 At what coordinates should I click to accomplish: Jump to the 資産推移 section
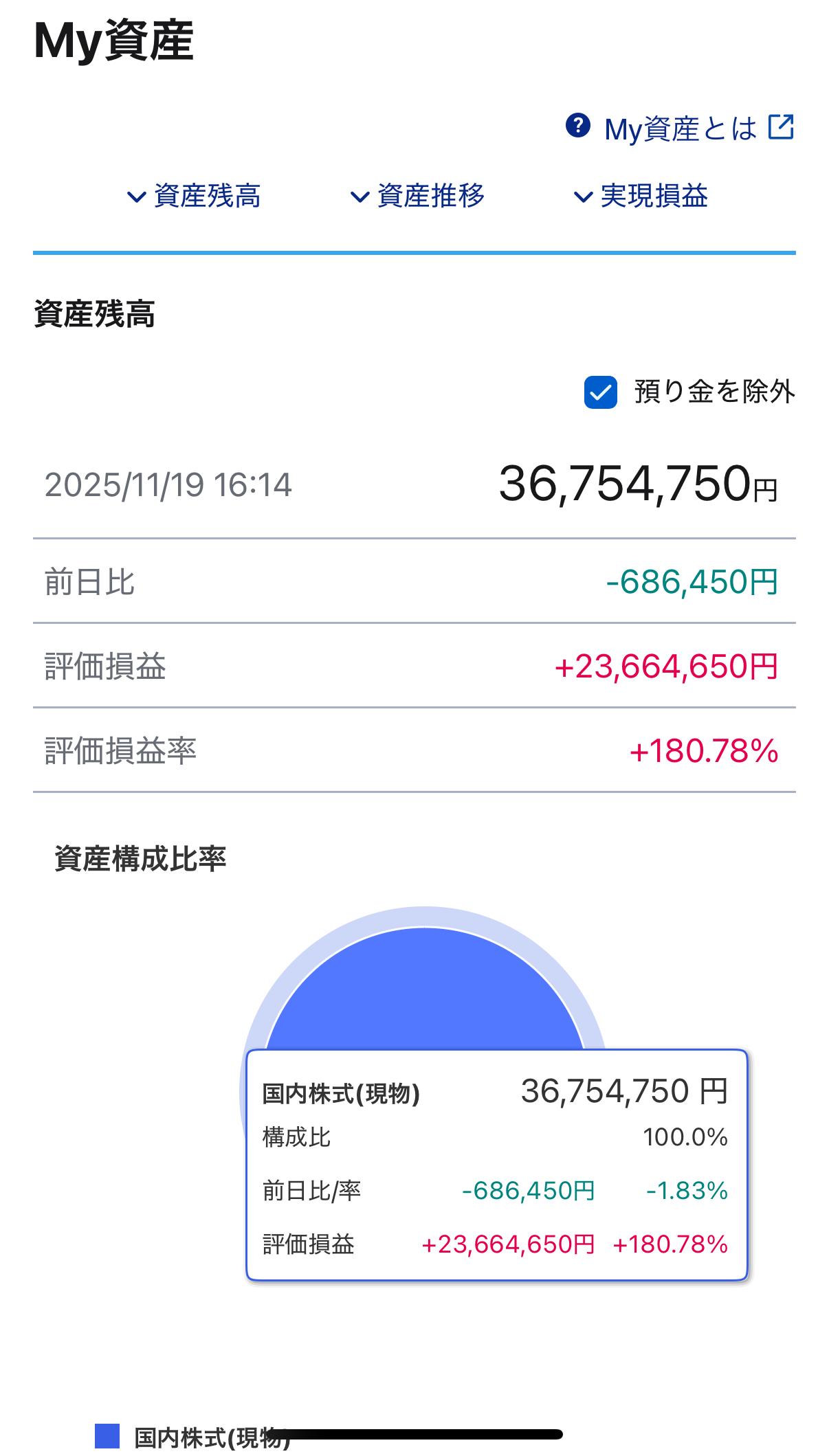pyautogui.click(x=418, y=197)
